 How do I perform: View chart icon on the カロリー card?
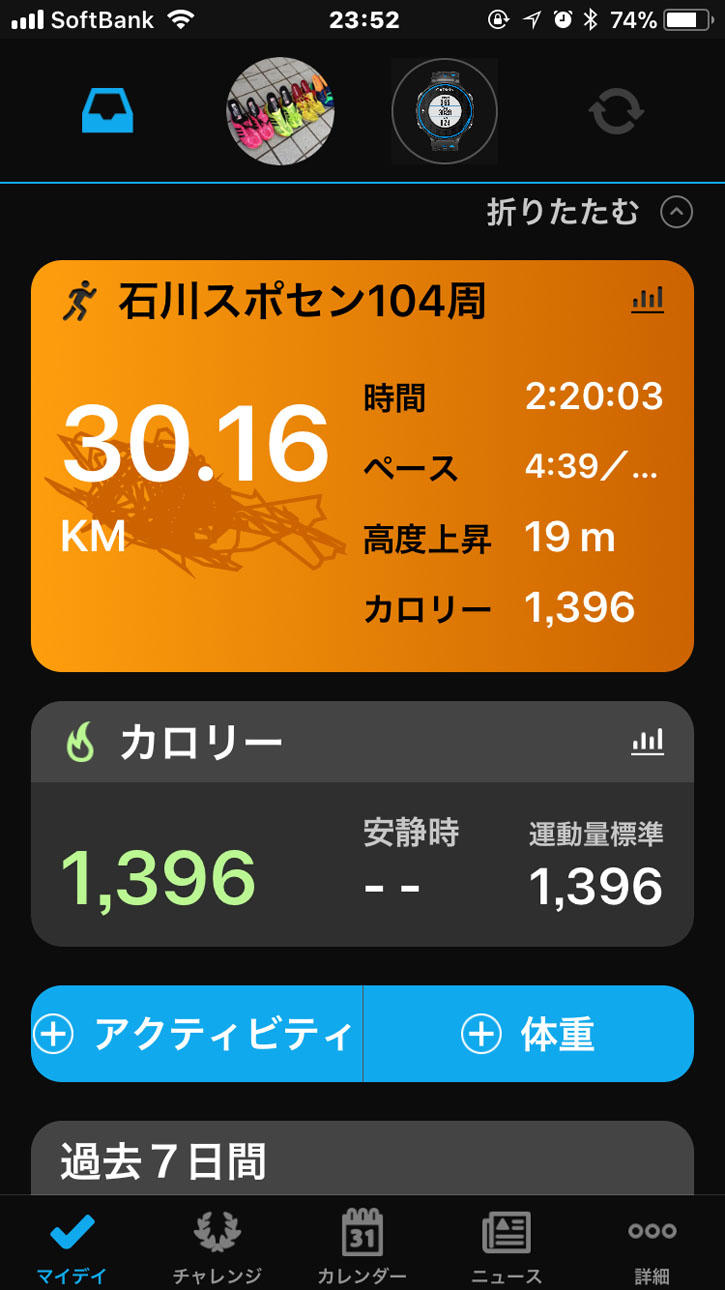click(647, 741)
